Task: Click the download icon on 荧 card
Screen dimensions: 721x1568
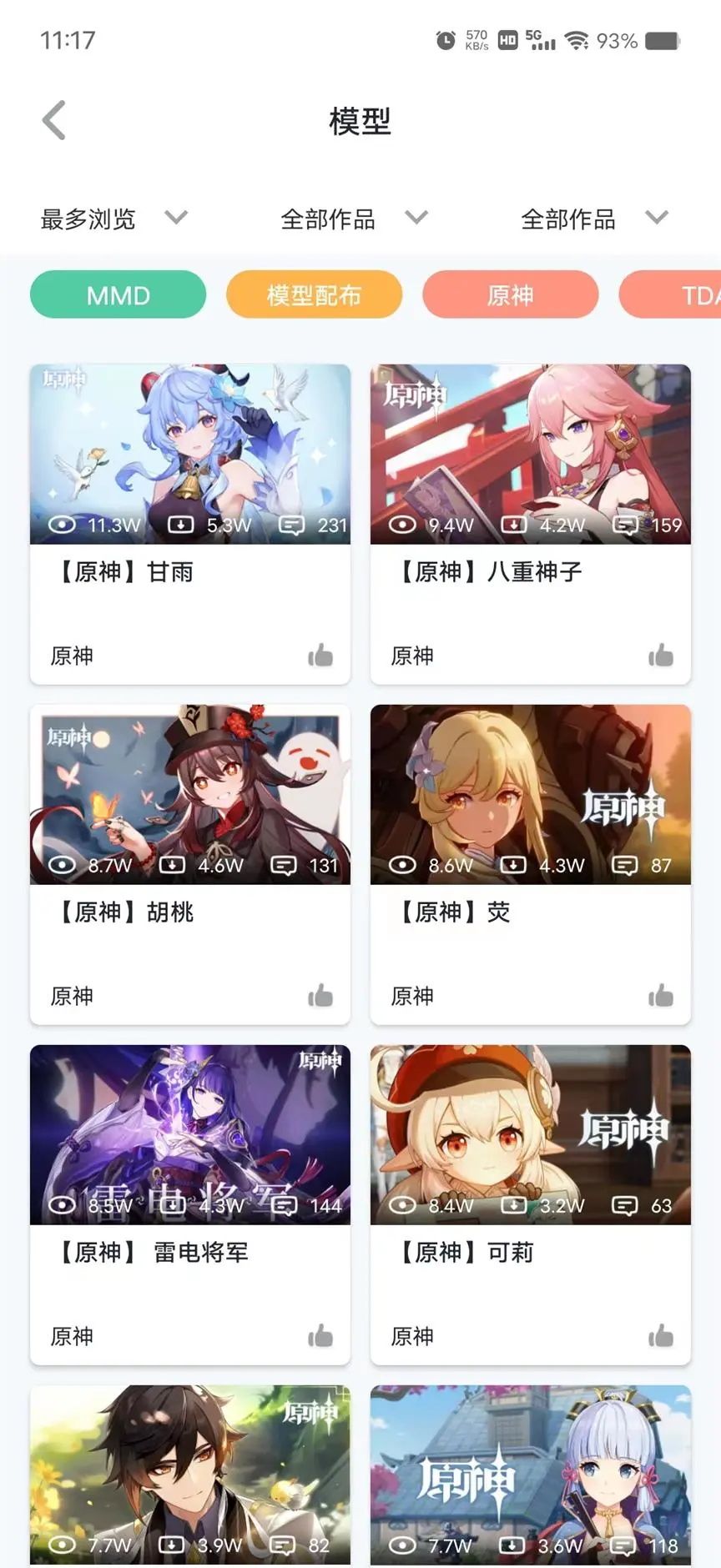Action: pos(512,866)
